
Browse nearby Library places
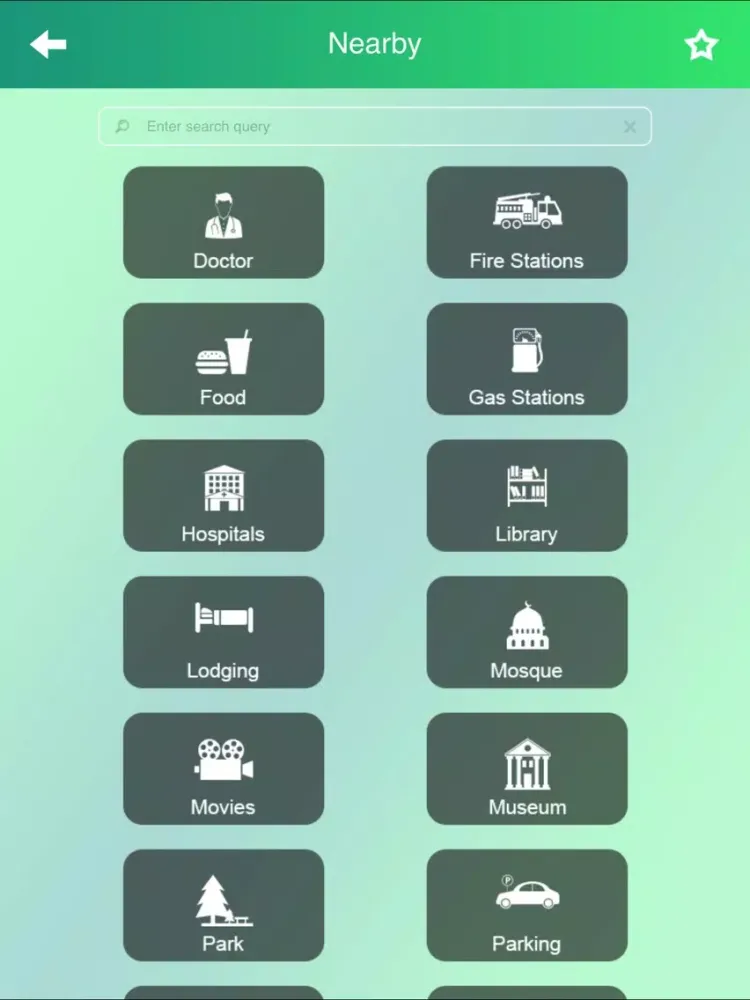(527, 496)
